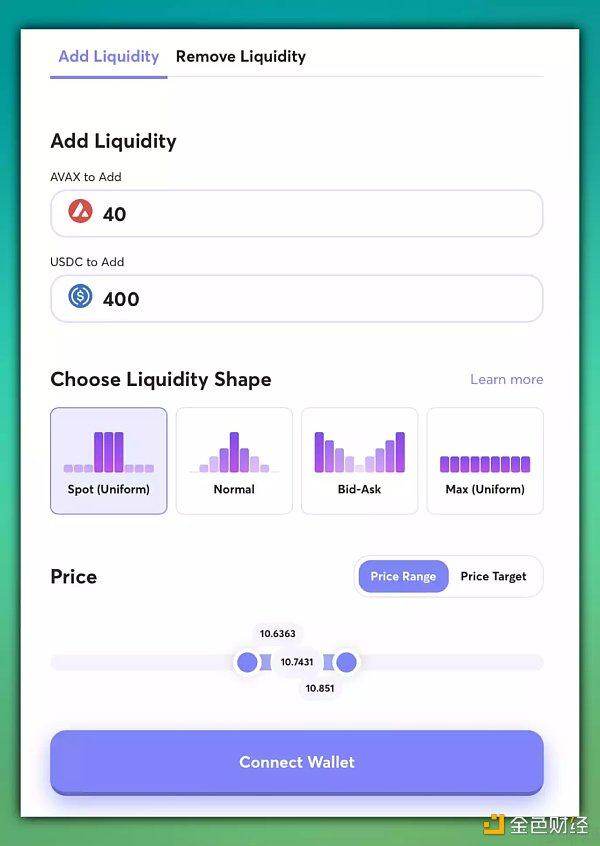This screenshot has width=600, height=846.
Task: Tap the upper price slider handle at 10.851
Action: [x=346, y=662]
